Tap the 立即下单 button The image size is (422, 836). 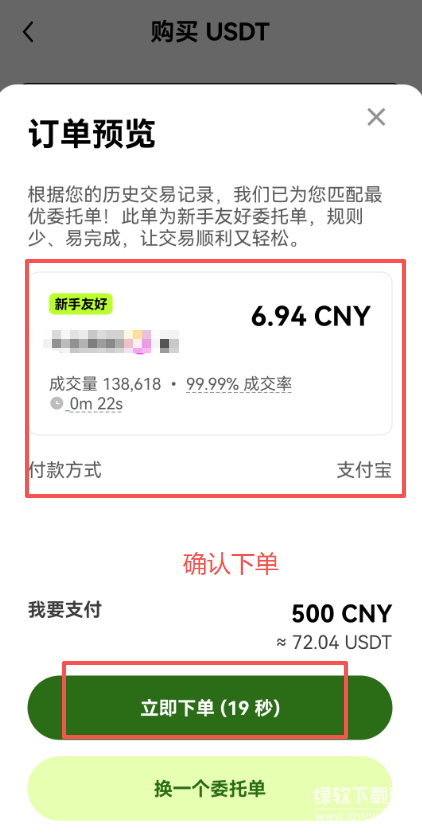210,708
